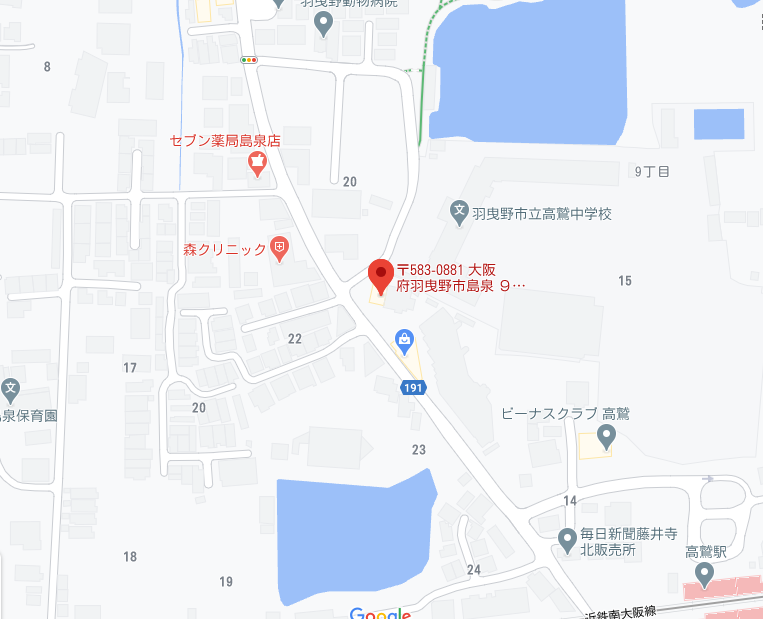Open ビーナスクラブ 高鷲 place marker

(x=606, y=436)
